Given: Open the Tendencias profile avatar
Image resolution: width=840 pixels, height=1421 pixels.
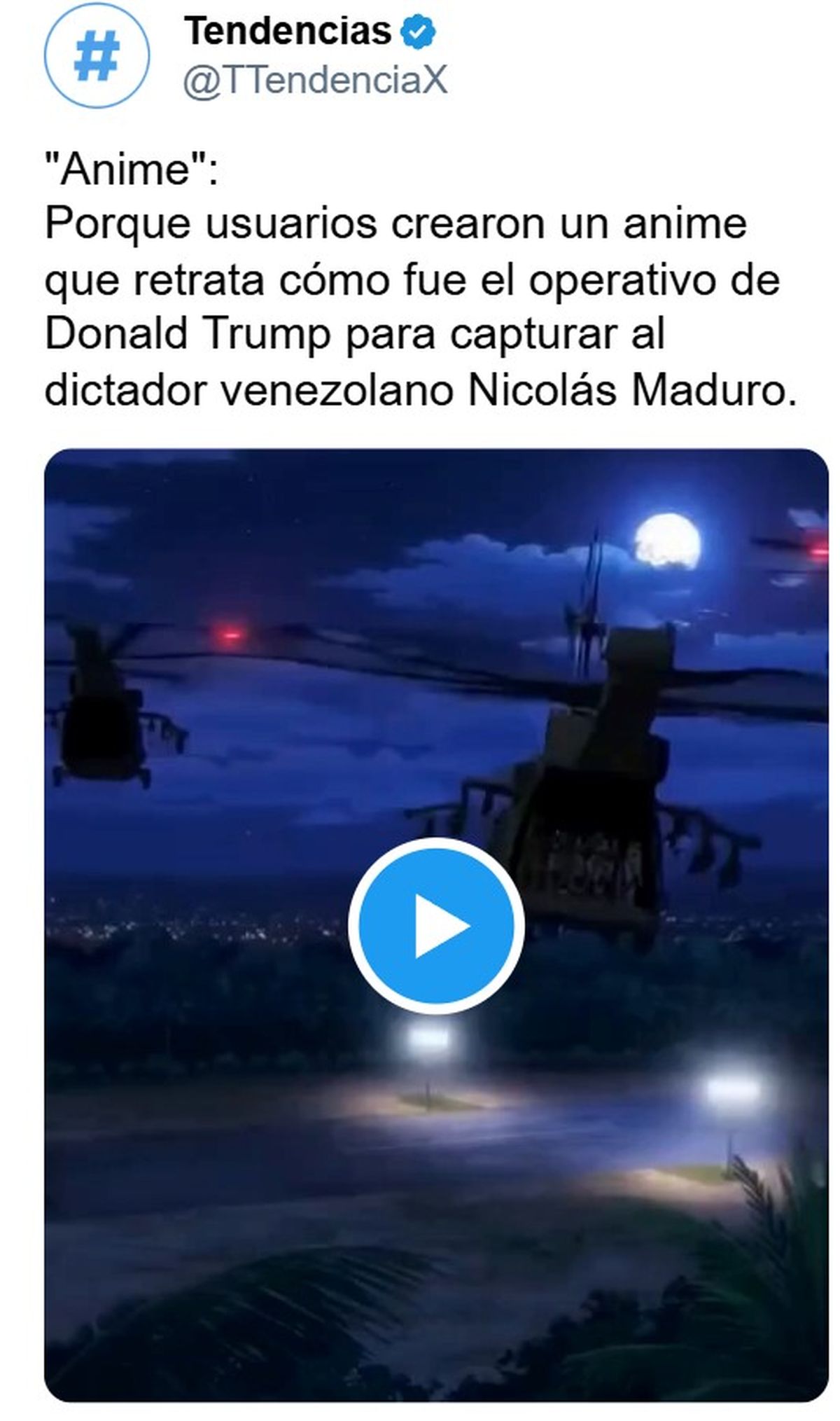Looking at the screenshot, I should click(x=97, y=55).
